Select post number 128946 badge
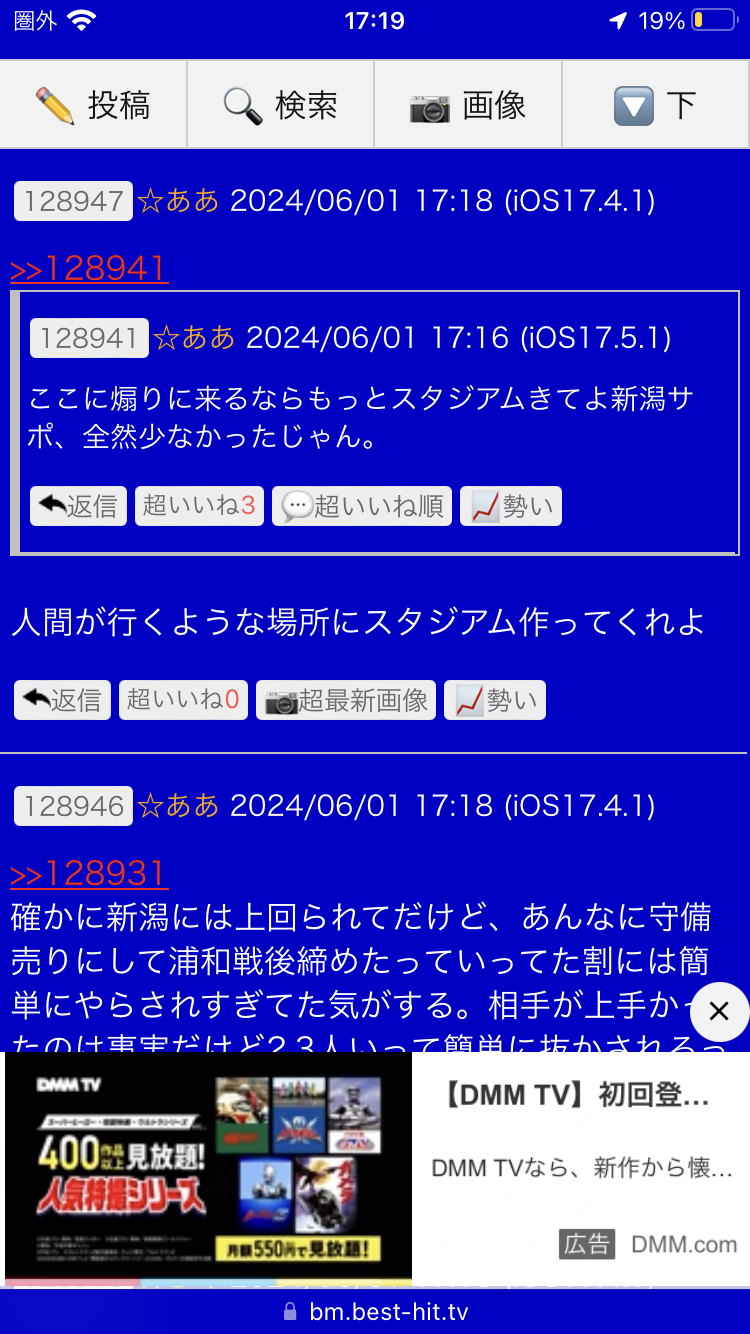750x1334 pixels. (73, 806)
